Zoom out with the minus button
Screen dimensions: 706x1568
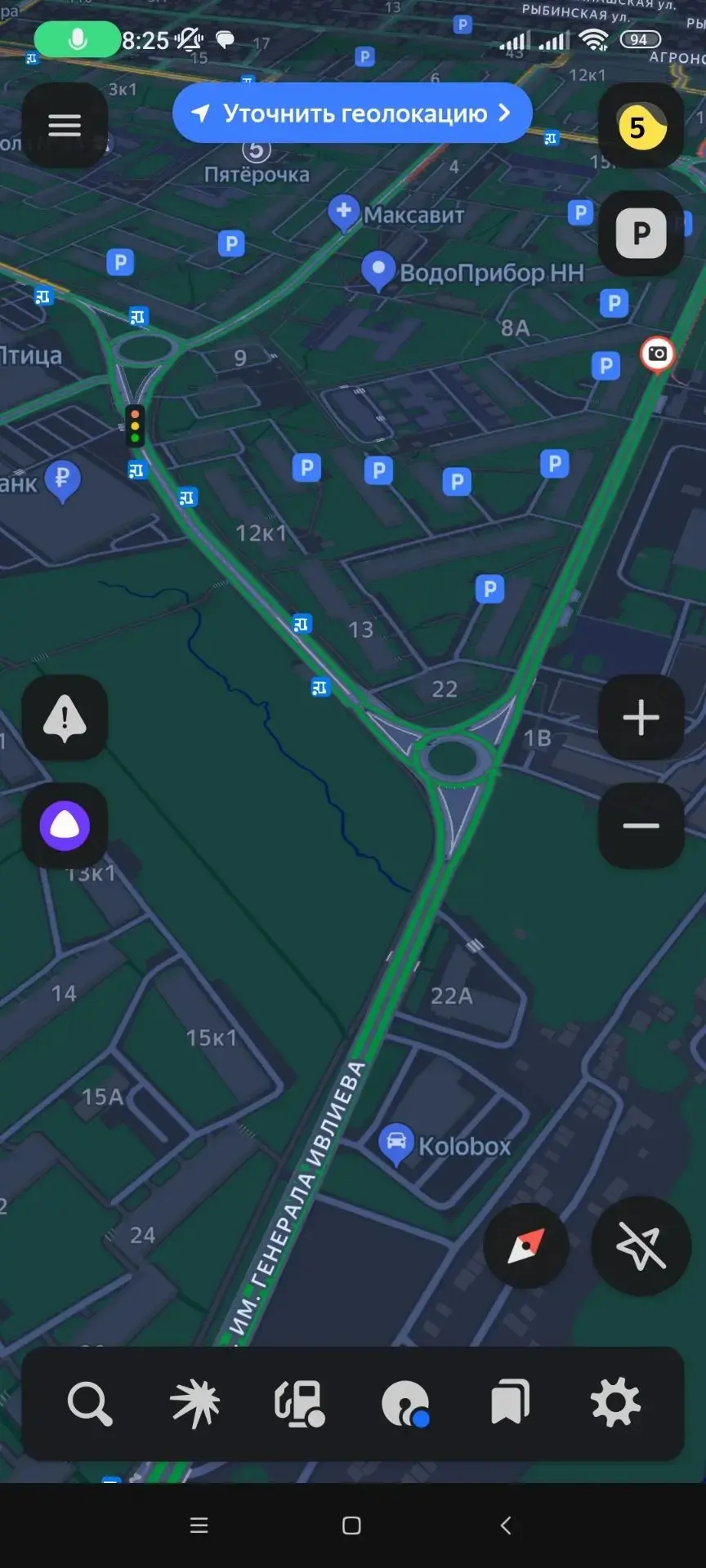point(641,826)
